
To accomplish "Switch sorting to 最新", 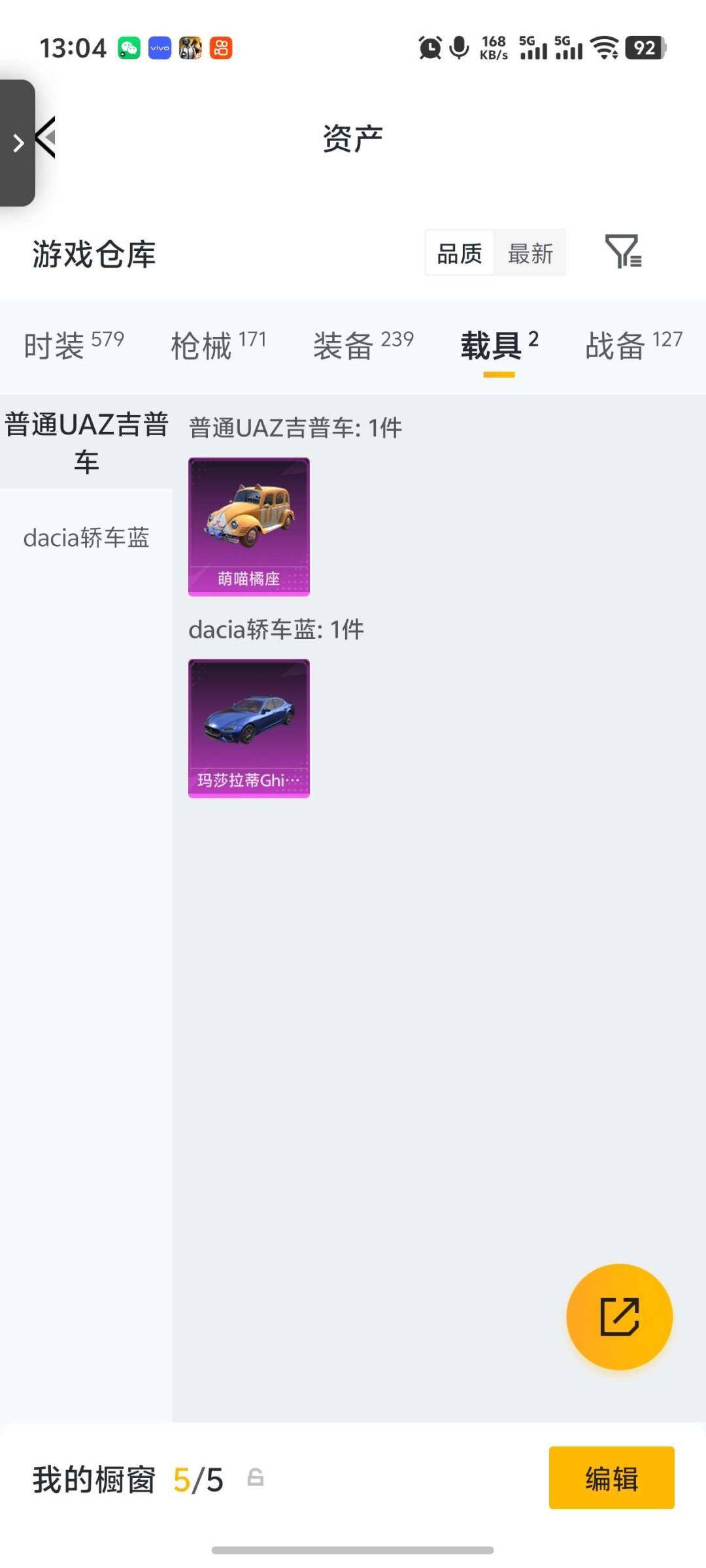I will tap(531, 253).
